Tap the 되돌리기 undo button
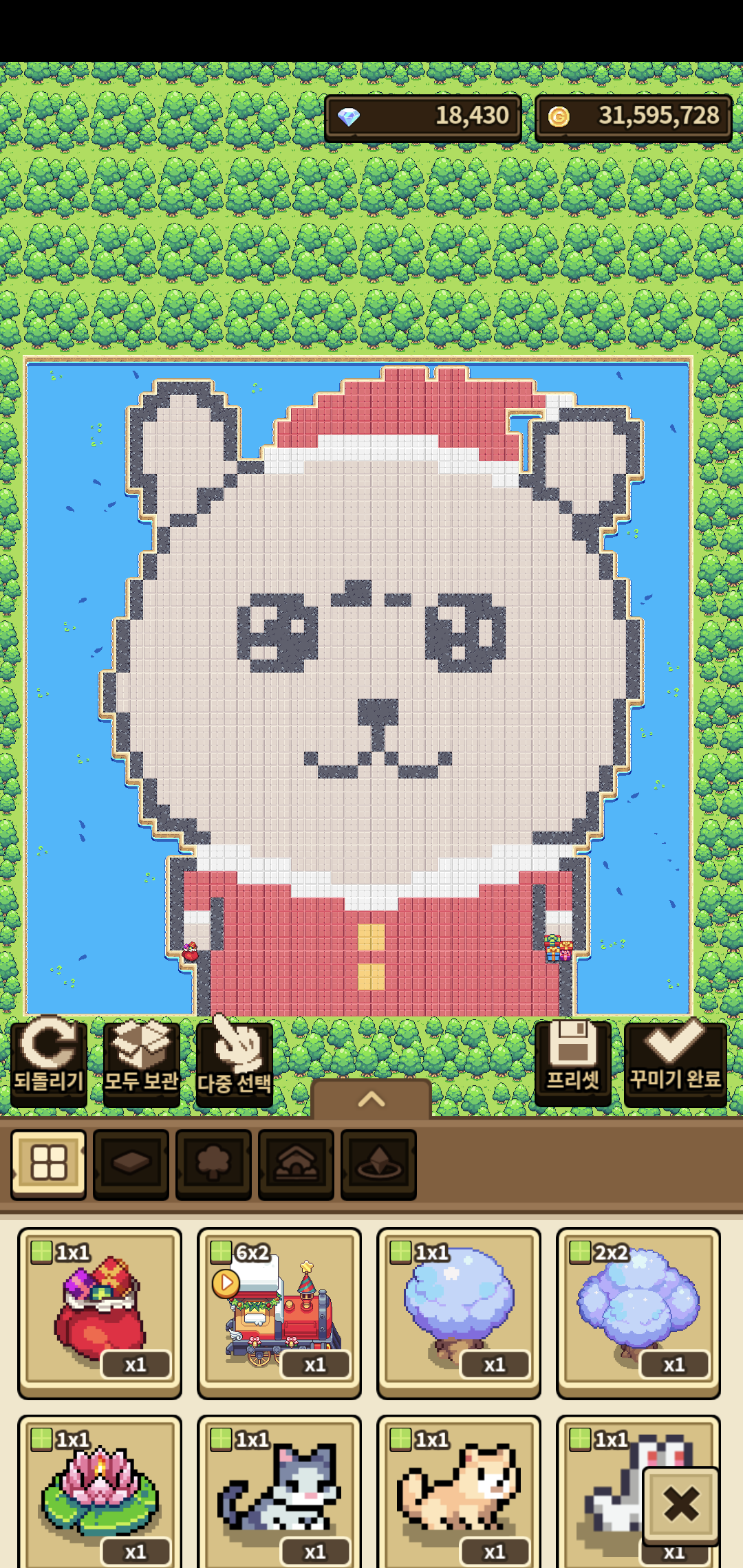Image resolution: width=743 pixels, height=1568 pixels. pos(48,1061)
